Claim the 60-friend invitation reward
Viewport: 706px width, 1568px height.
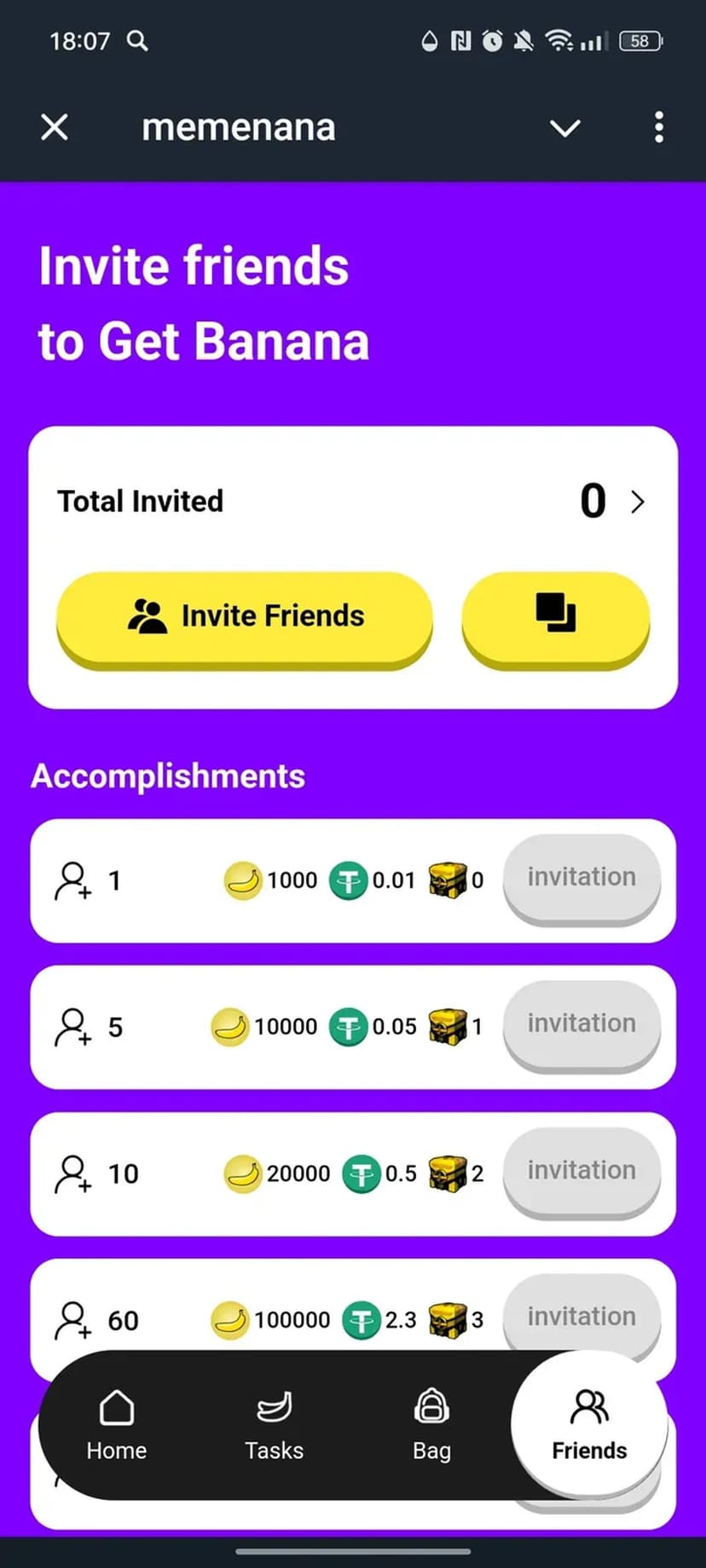582,1315
